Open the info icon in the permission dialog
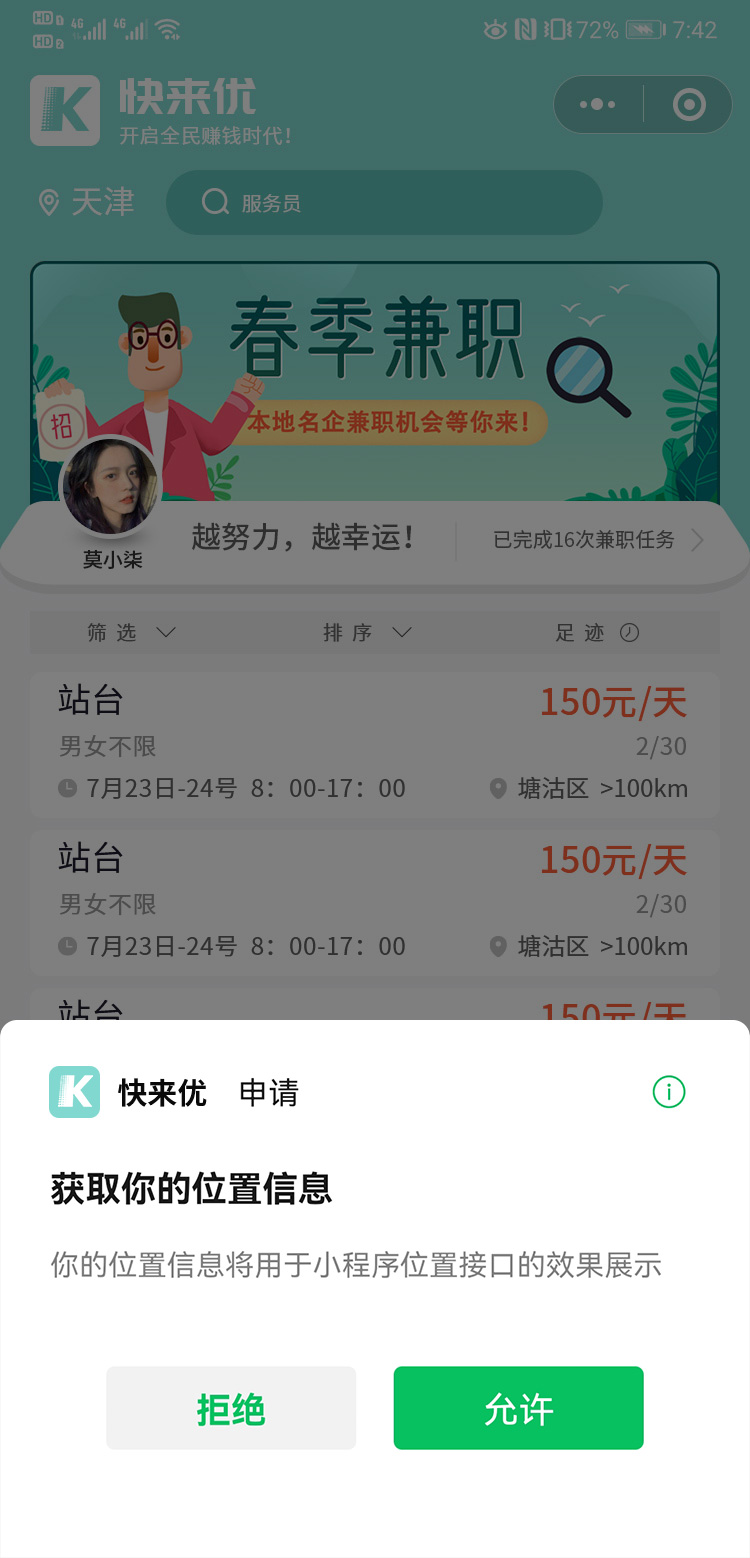The height and width of the screenshot is (1558, 750). 668,1092
